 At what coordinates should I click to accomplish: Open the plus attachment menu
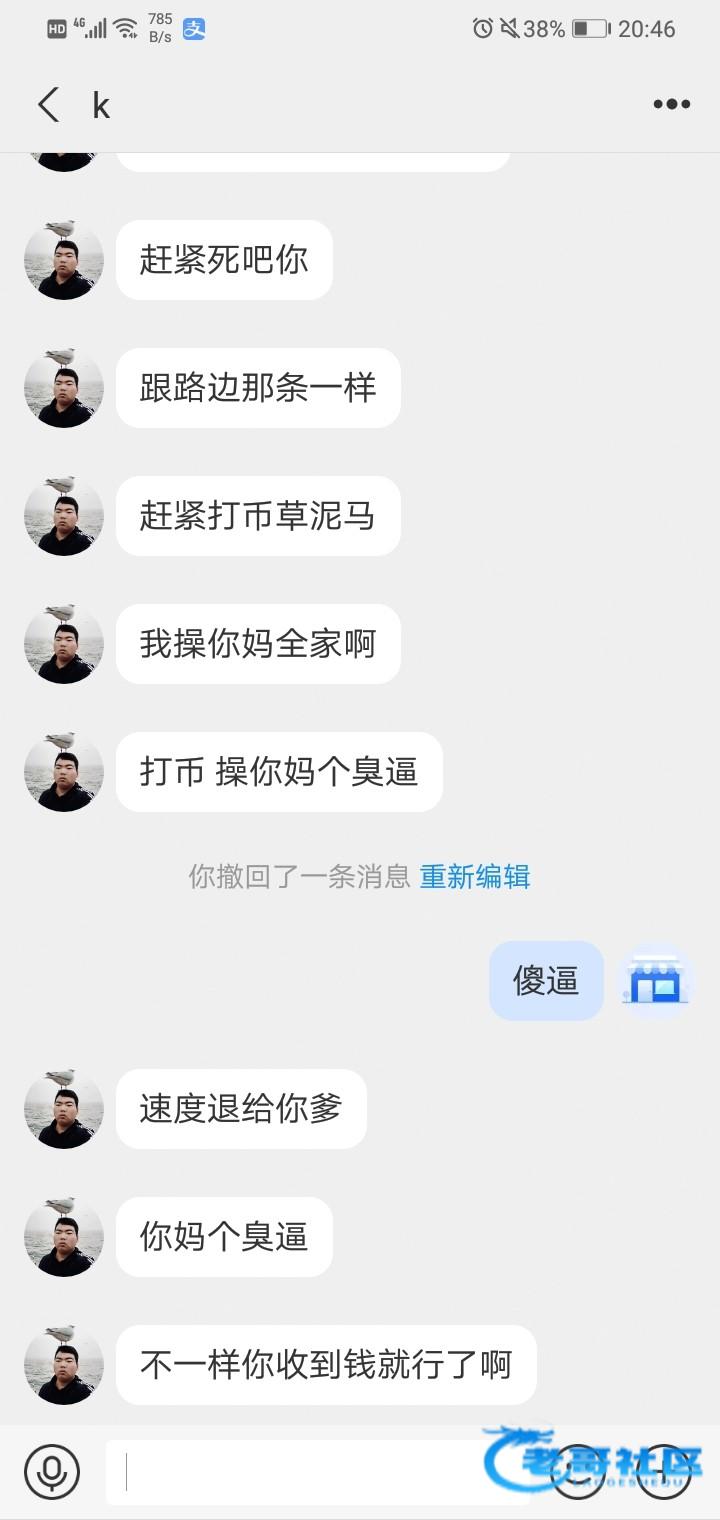[664, 1471]
